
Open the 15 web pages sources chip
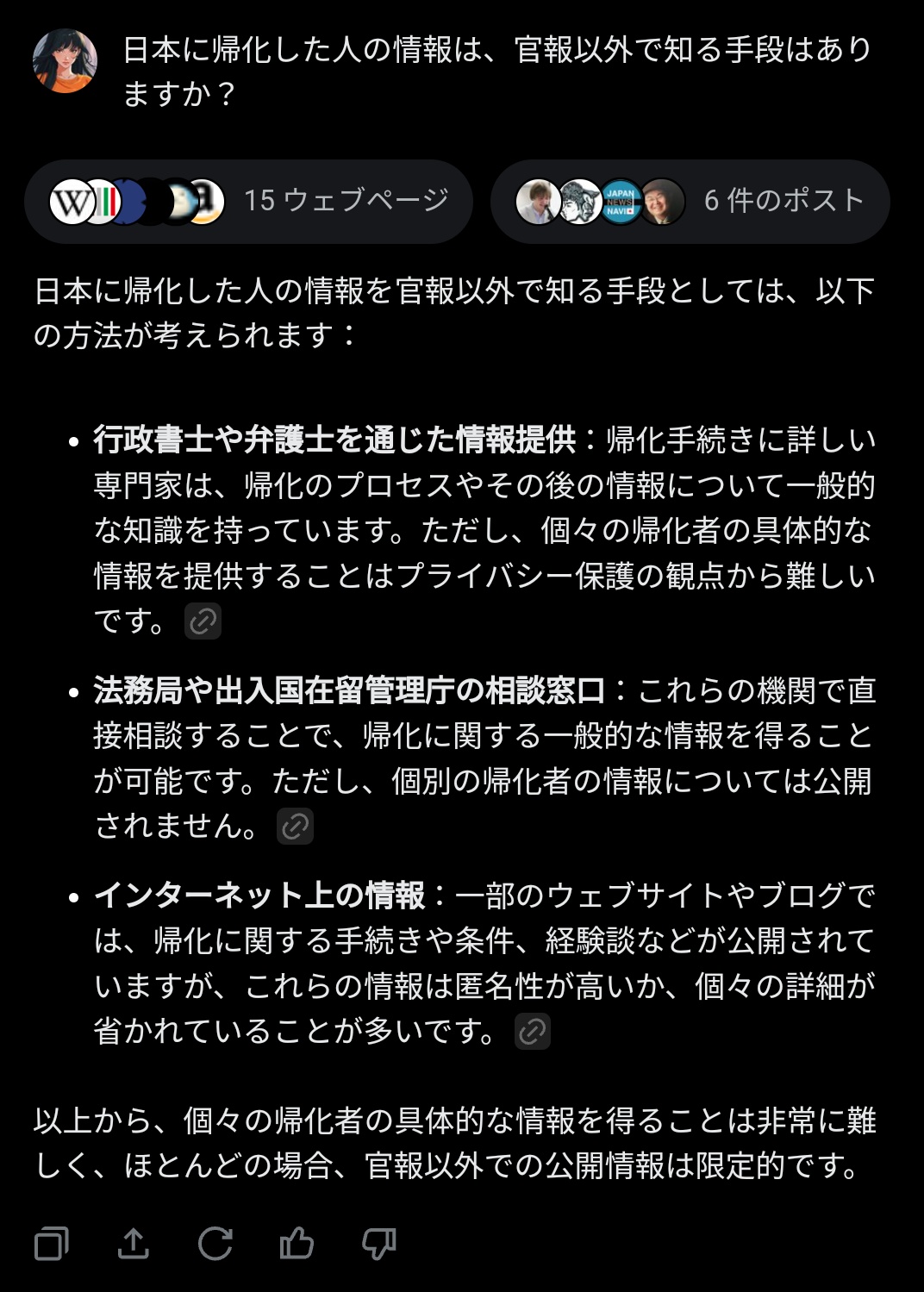click(248, 201)
